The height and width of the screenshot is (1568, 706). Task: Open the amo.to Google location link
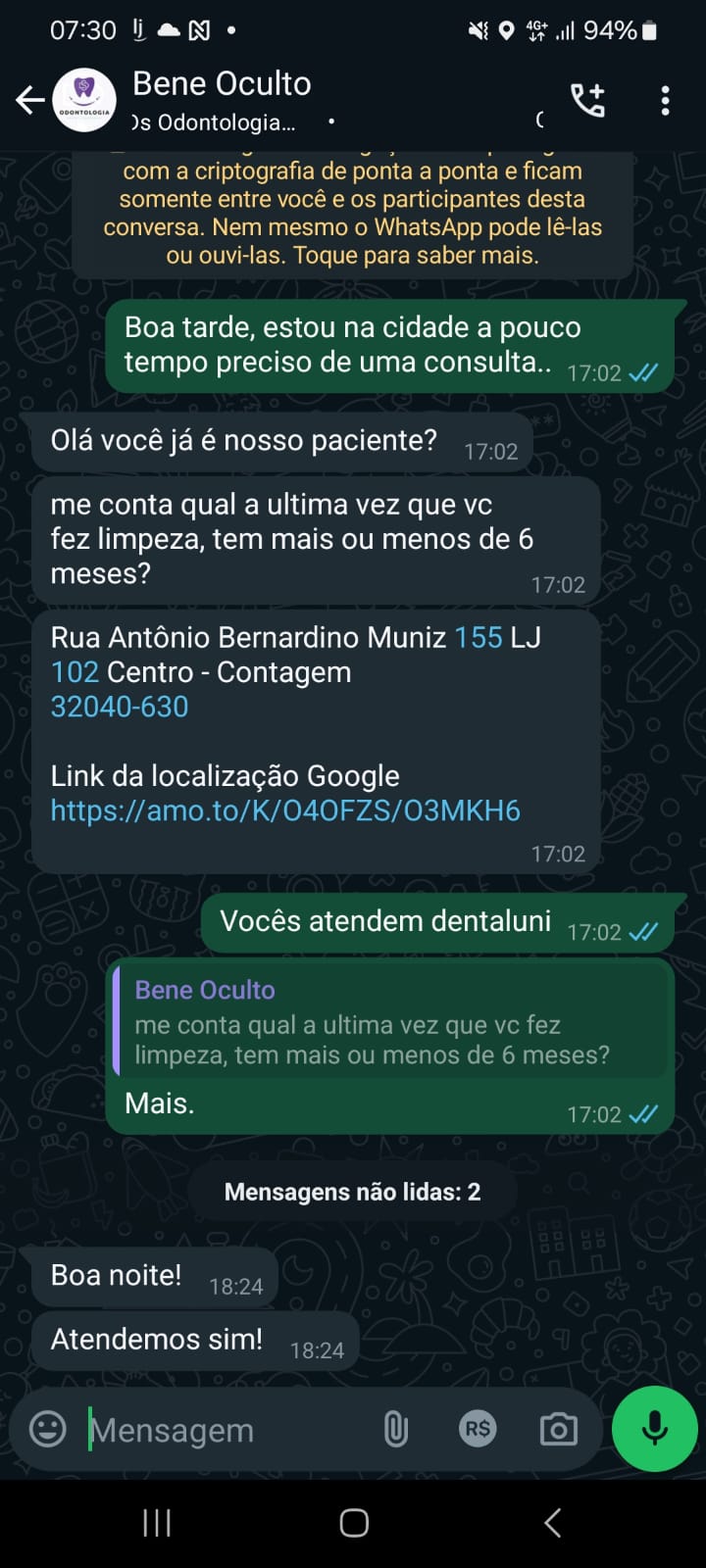(285, 810)
